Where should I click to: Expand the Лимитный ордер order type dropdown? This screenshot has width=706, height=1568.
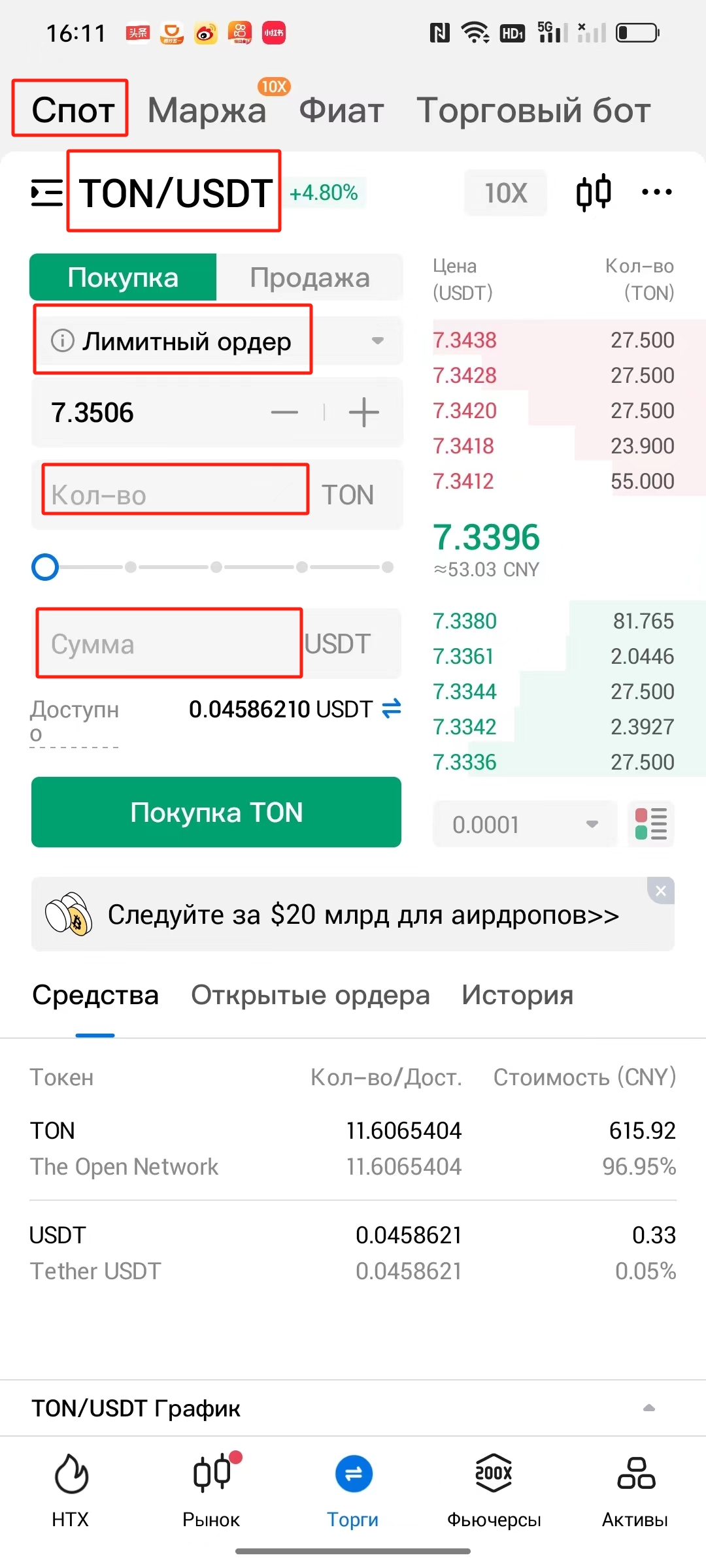pyautogui.click(x=377, y=341)
